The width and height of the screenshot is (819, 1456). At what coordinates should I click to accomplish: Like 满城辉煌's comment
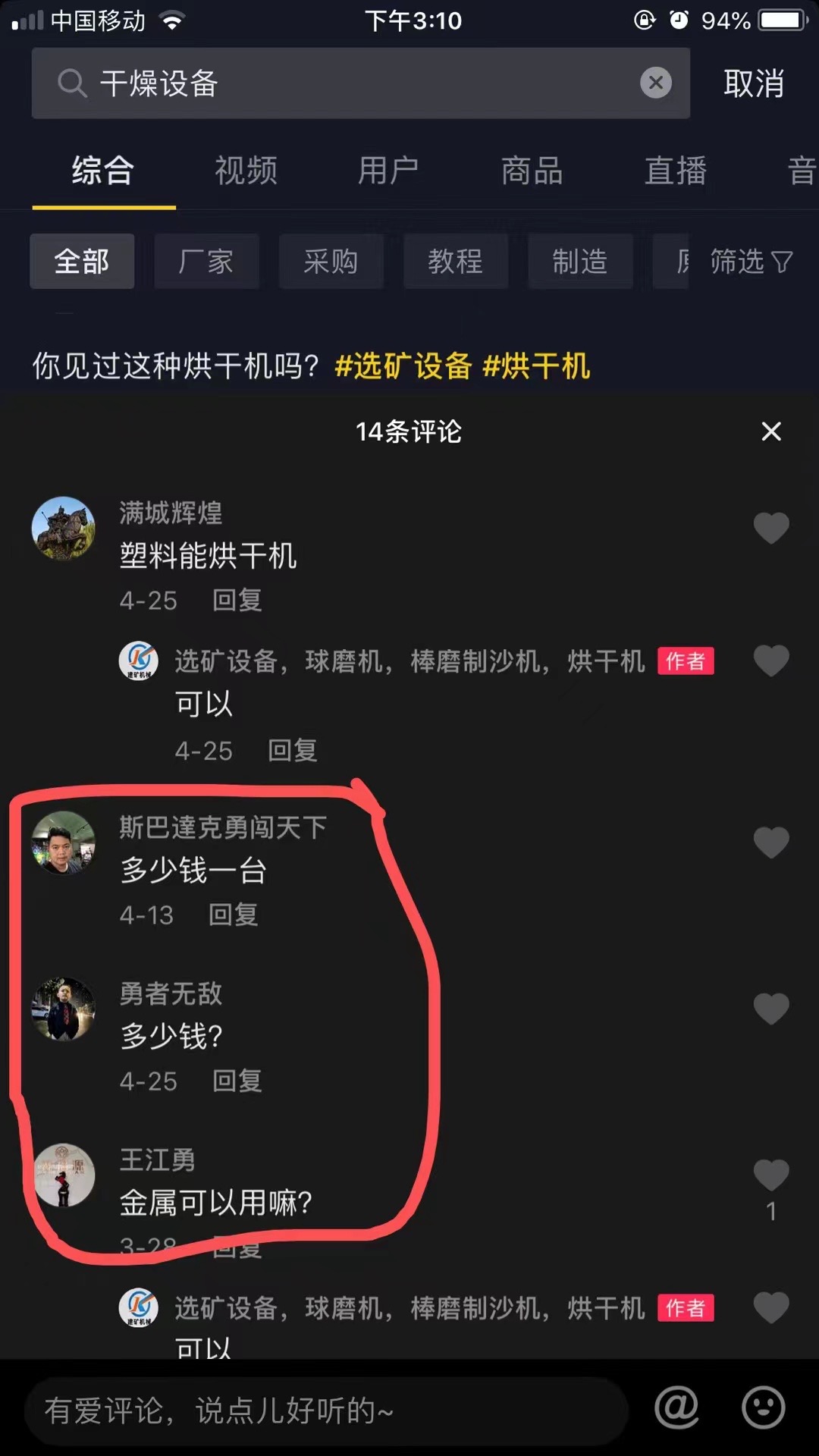click(771, 528)
